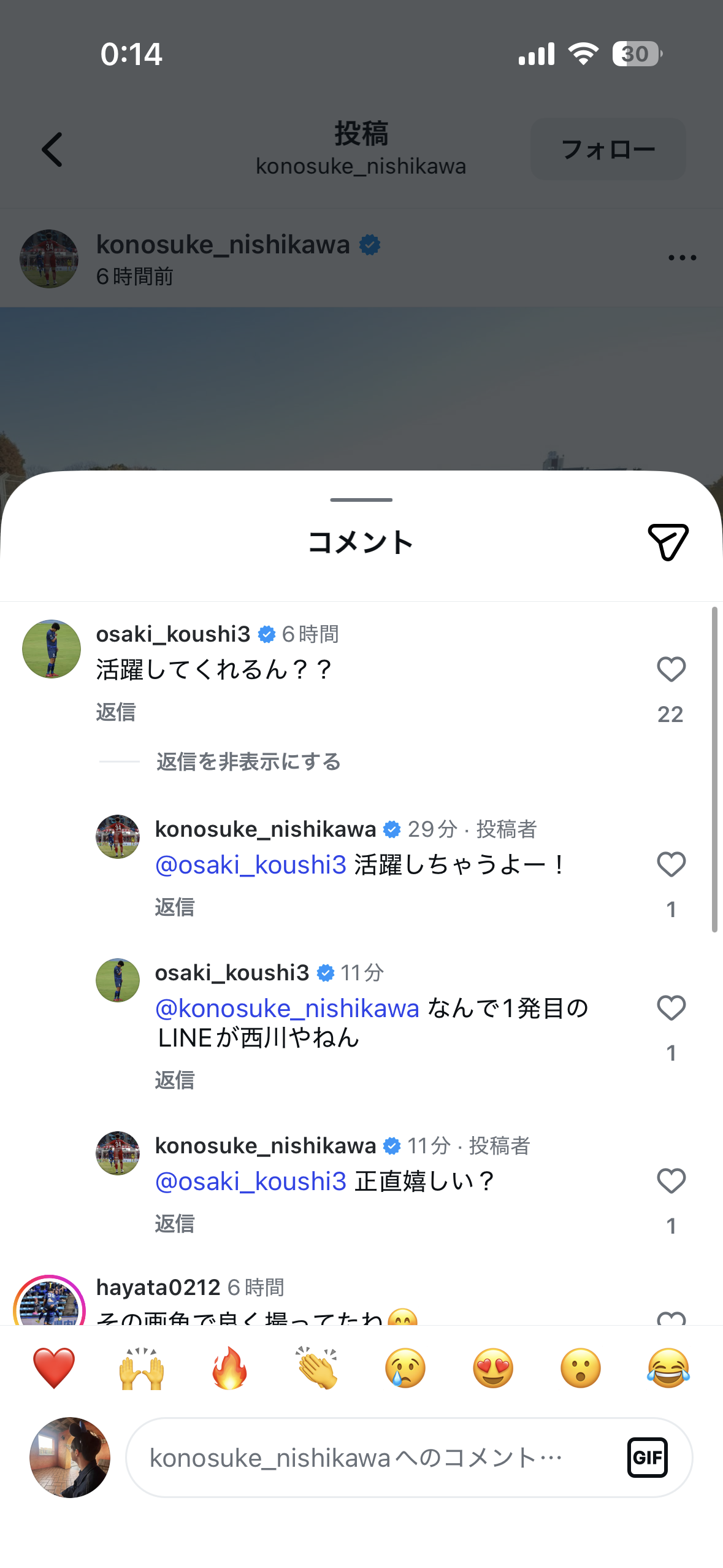Like osaki_koushi3's comment 活躍してくれるん？？

671,669
